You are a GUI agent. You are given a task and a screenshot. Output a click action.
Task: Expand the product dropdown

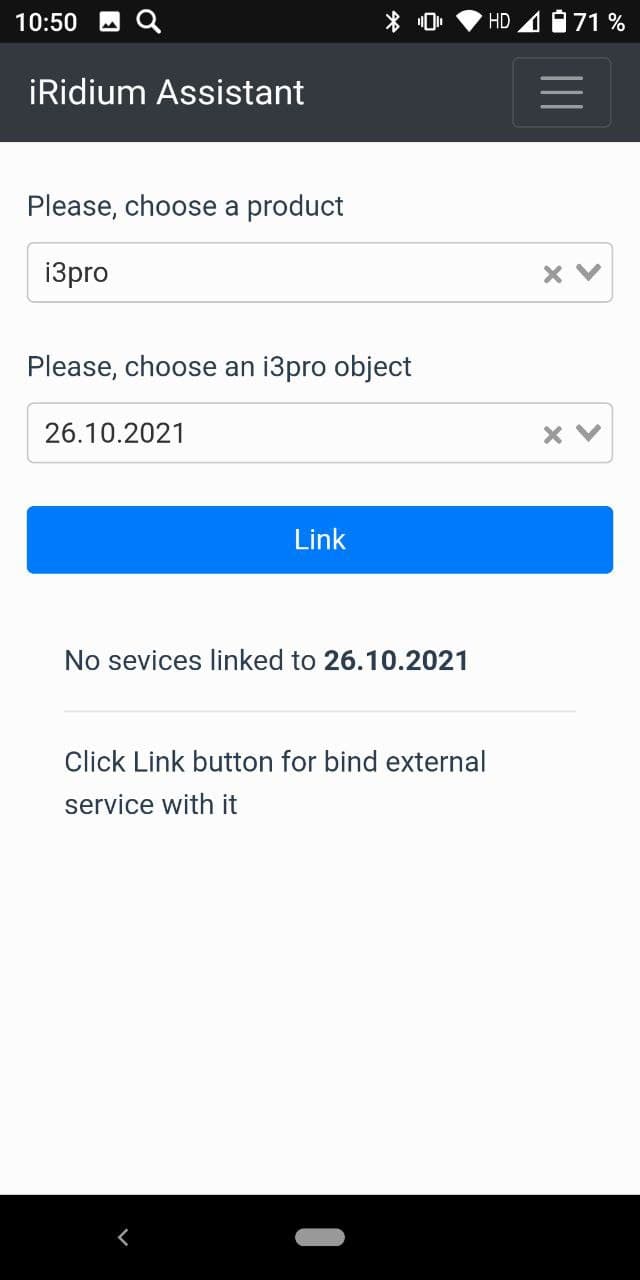coord(589,272)
